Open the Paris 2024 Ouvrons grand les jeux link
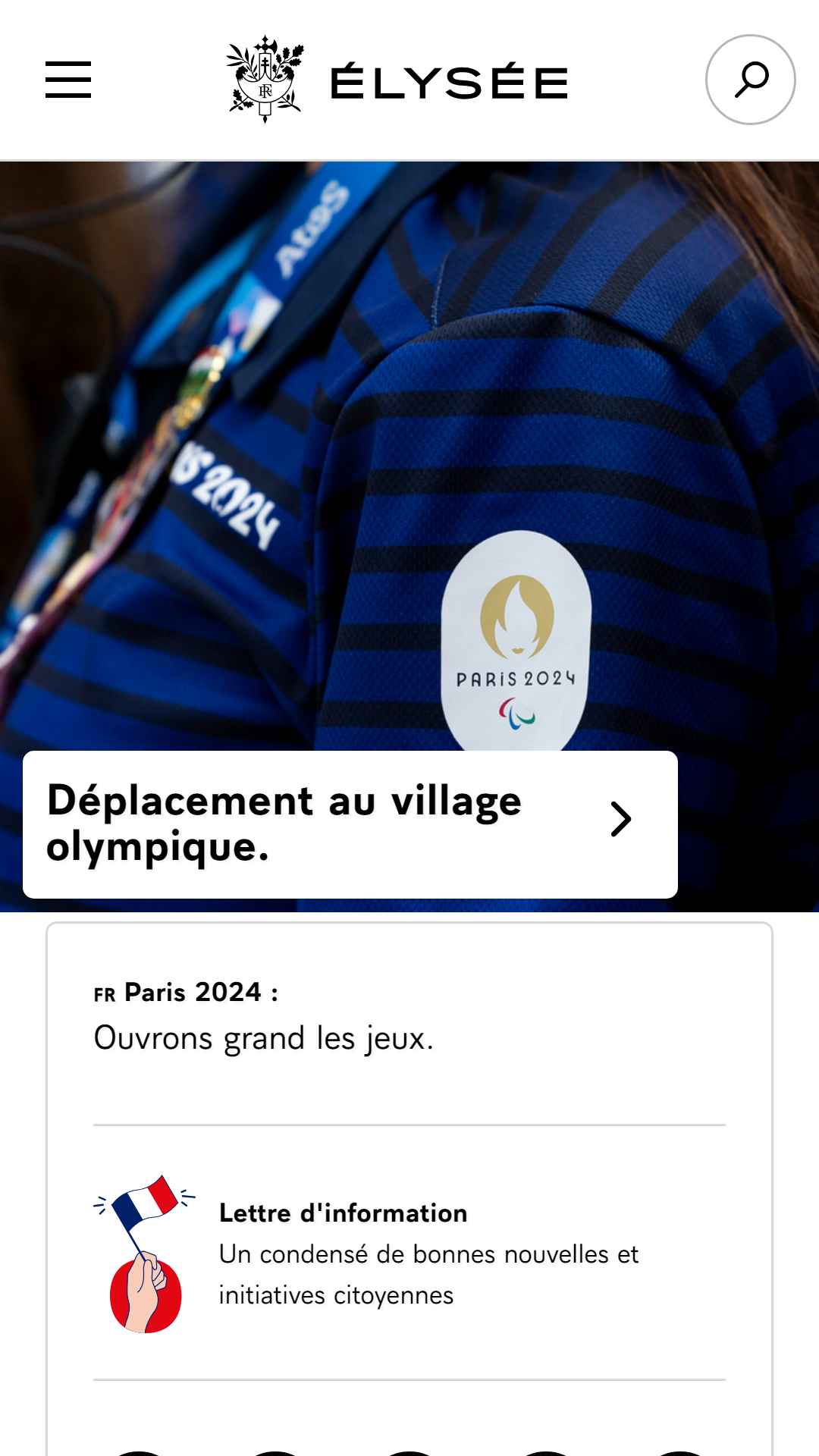 point(263,1016)
